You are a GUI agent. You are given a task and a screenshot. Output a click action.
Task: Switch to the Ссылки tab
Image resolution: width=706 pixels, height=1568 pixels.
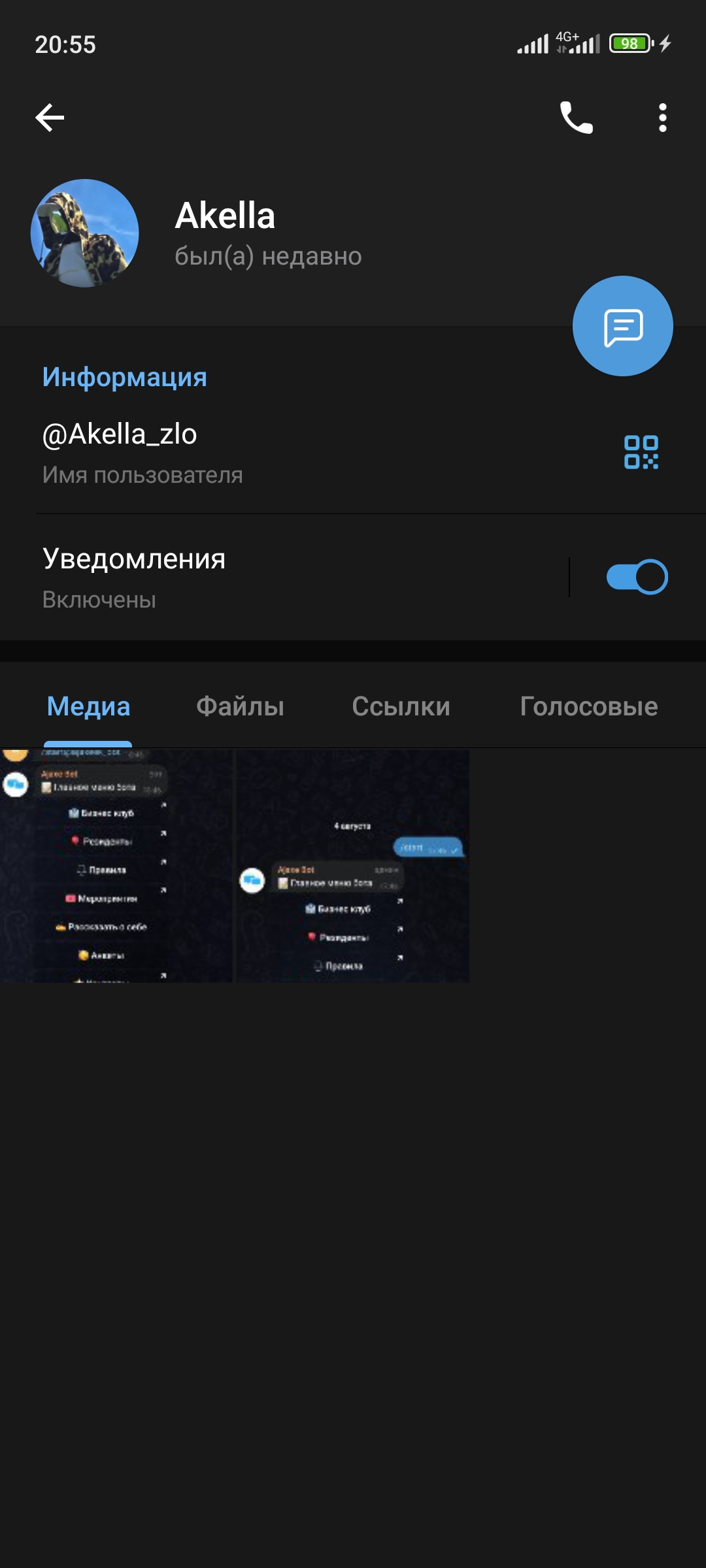tap(401, 707)
